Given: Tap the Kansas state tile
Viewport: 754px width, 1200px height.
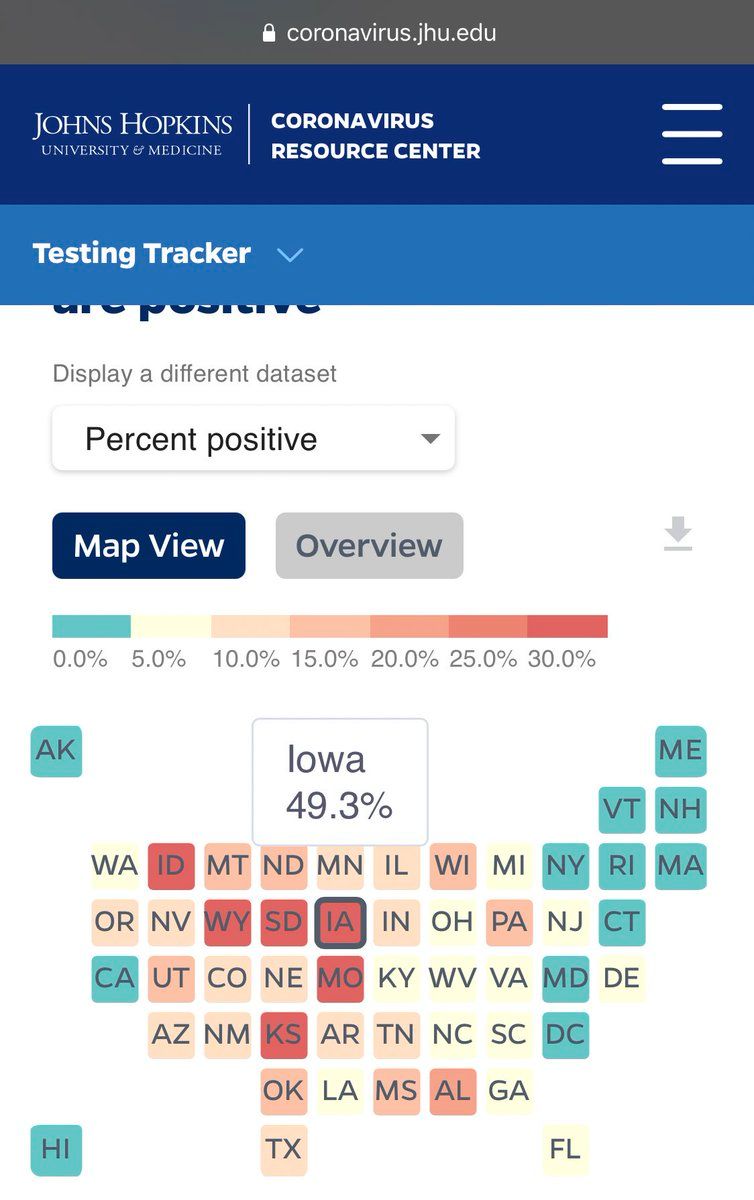Looking at the screenshot, I should 284,1035.
